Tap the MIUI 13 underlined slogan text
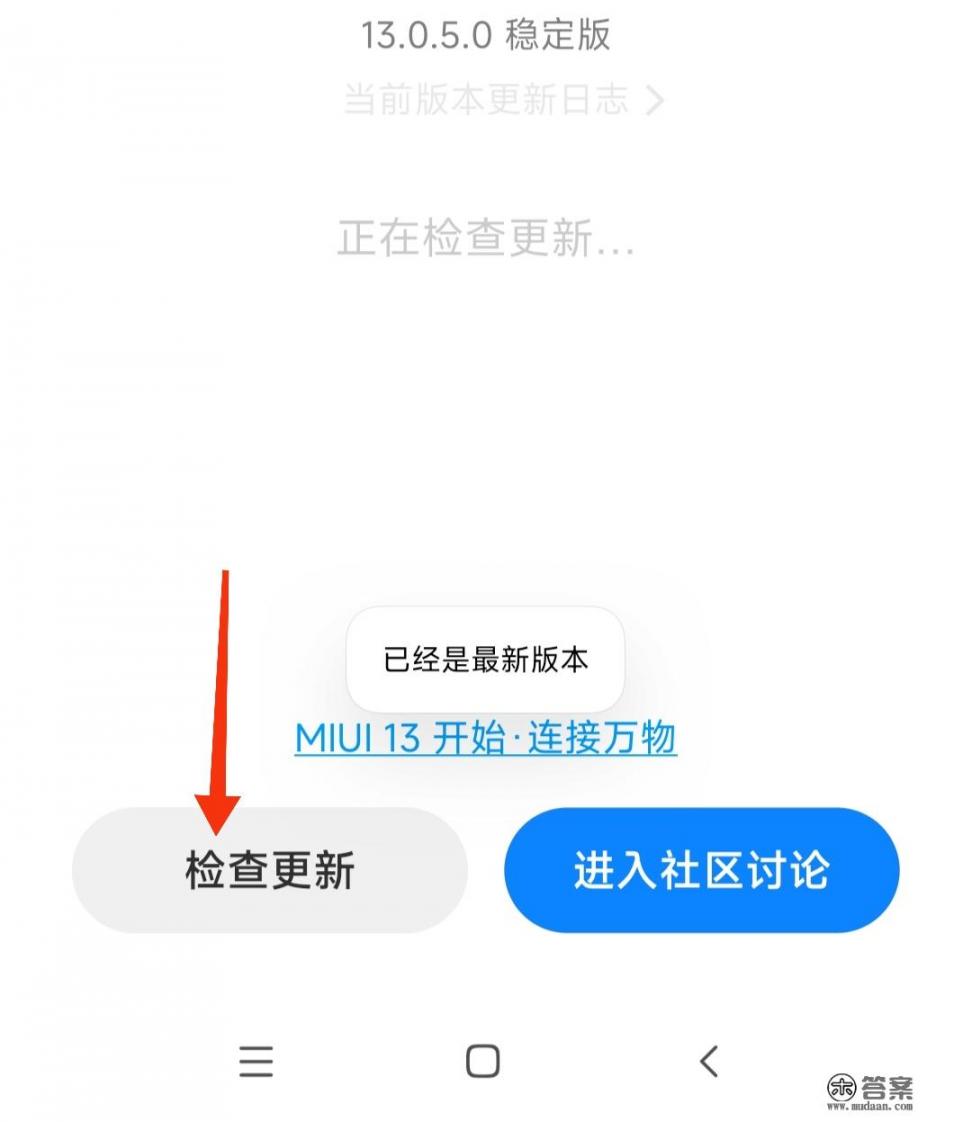This screenshot has width=972, height=1122. point(485,737)
